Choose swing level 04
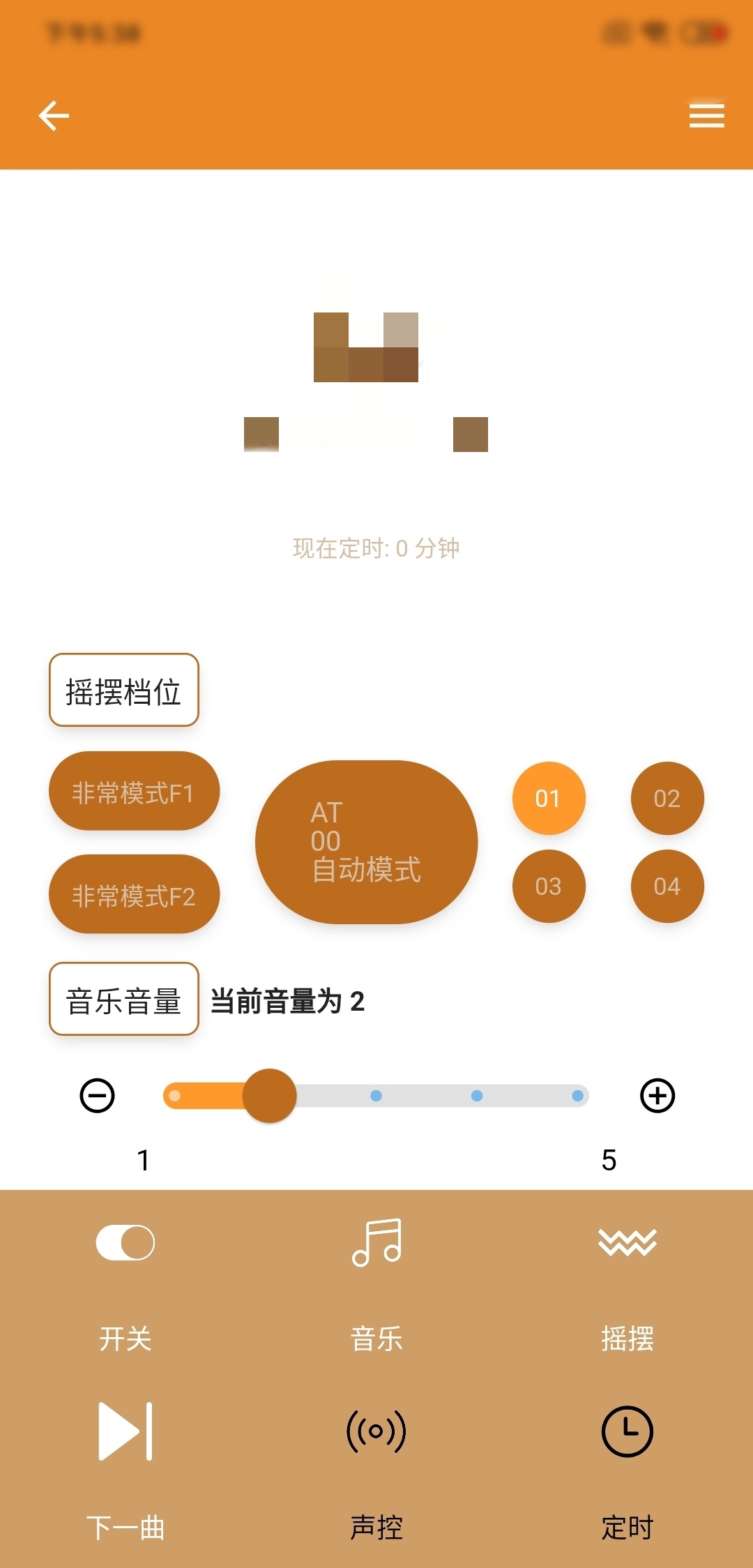This screenshot has height=1568, width=753. 667,886
